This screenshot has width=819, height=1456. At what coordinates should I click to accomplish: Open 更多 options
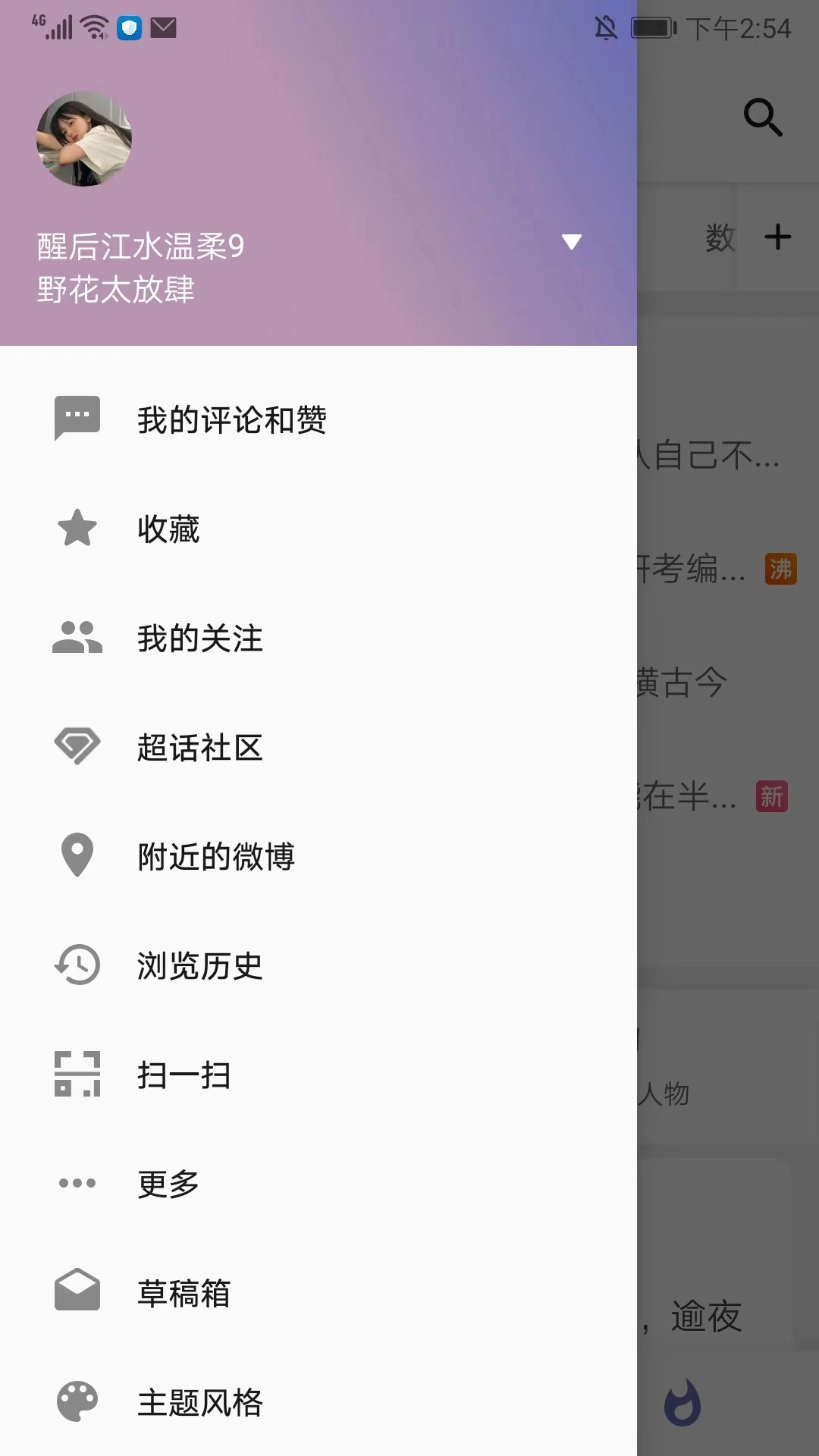(168, 1184)
